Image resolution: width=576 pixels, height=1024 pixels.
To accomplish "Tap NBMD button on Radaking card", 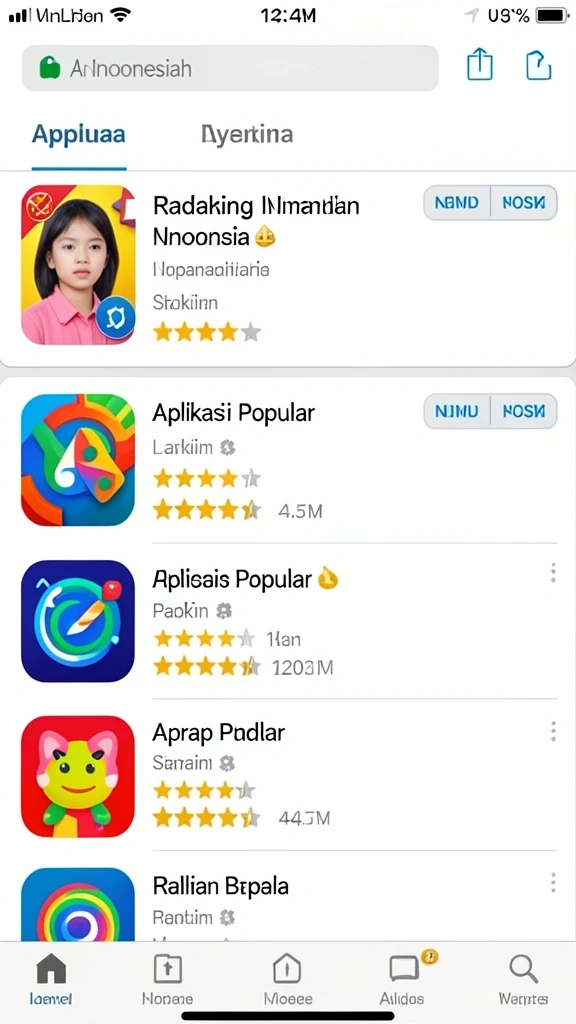I will [x=457, y=202].
